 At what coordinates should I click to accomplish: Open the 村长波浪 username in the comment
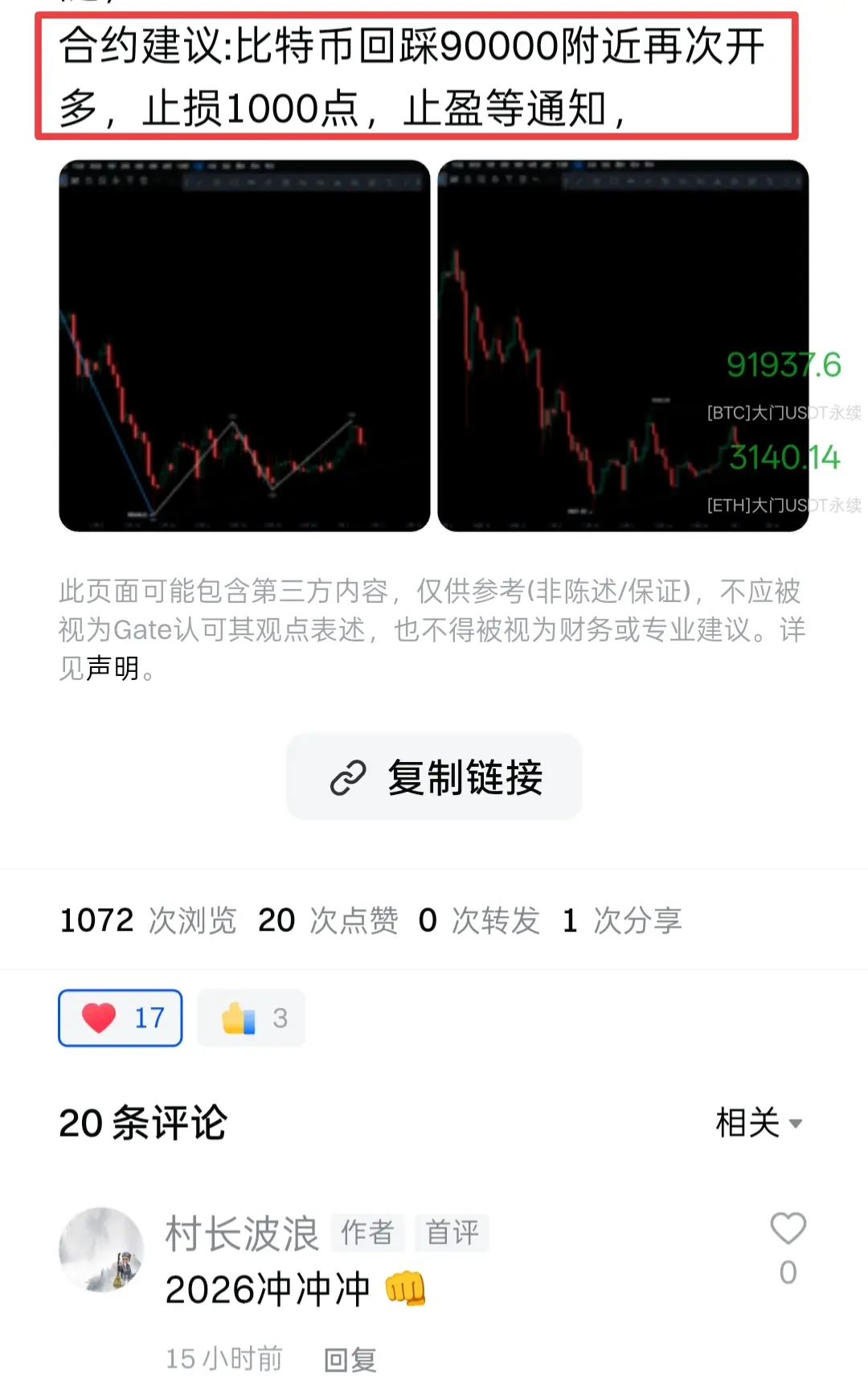click(x=242, y=1233)
